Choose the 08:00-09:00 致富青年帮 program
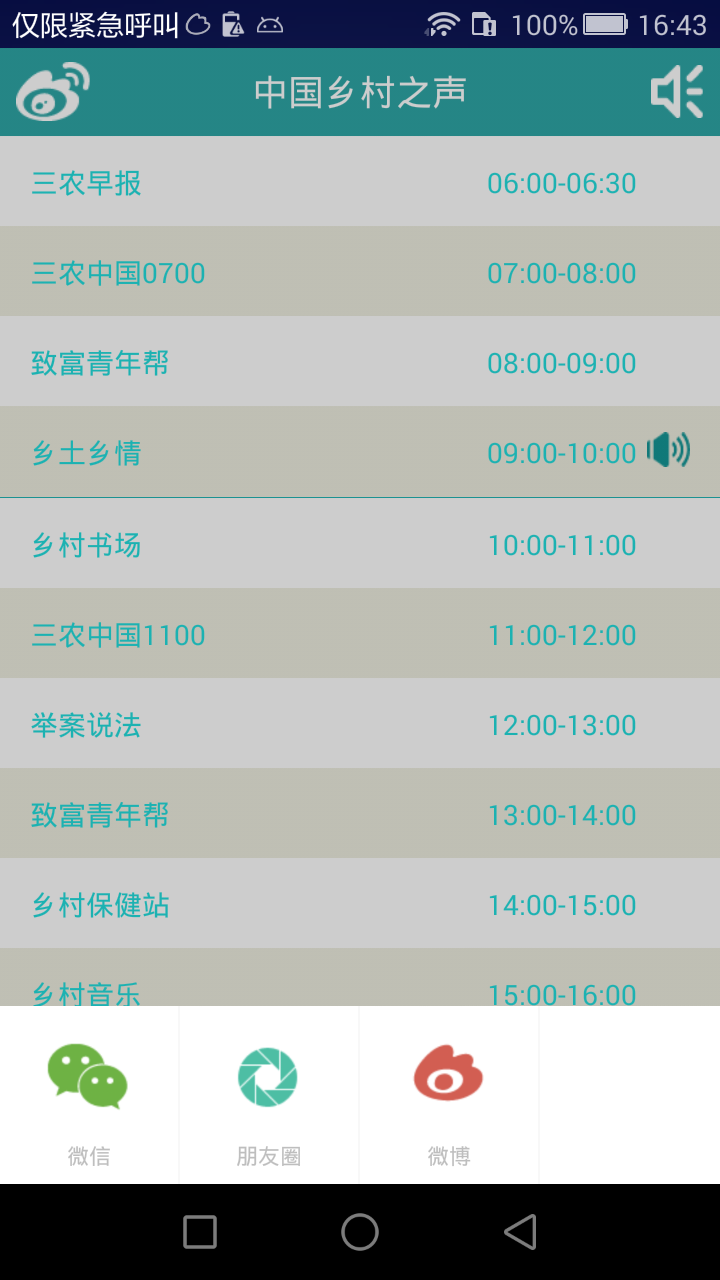This screenshot has width=720, height=1280. pos(360,363)
